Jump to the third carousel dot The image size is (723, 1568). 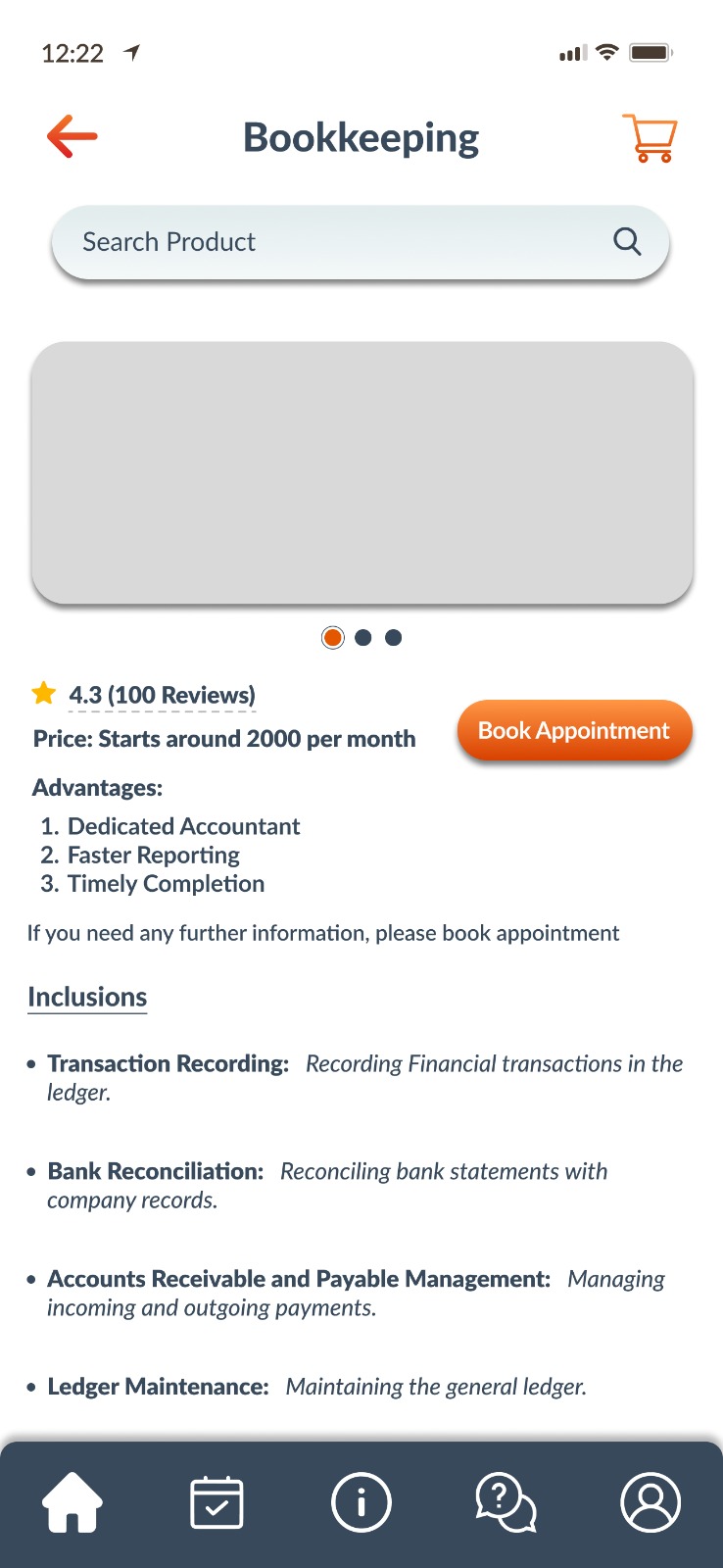394,638
